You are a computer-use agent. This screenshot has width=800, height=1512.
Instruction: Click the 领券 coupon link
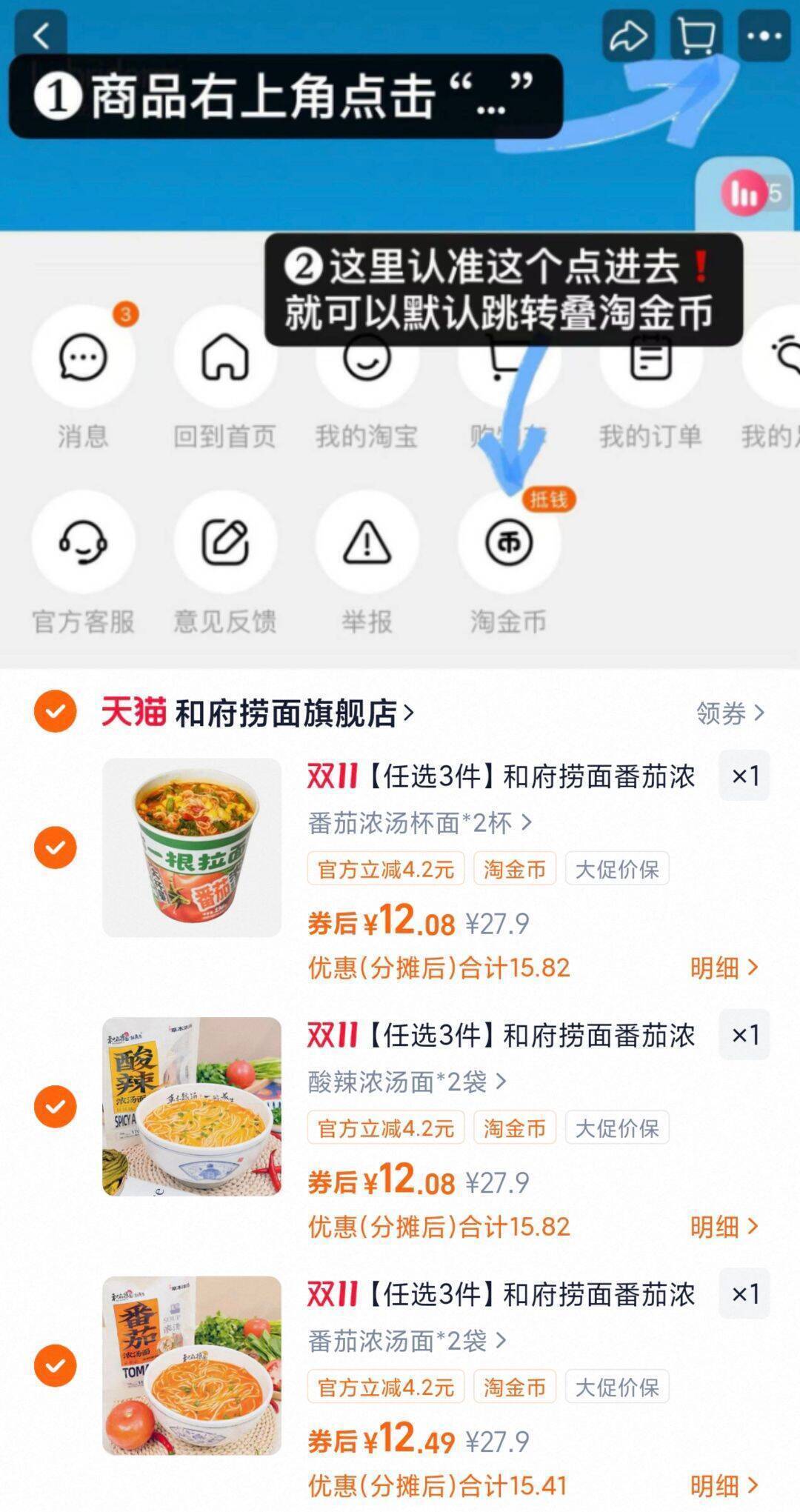coord(730,713)
